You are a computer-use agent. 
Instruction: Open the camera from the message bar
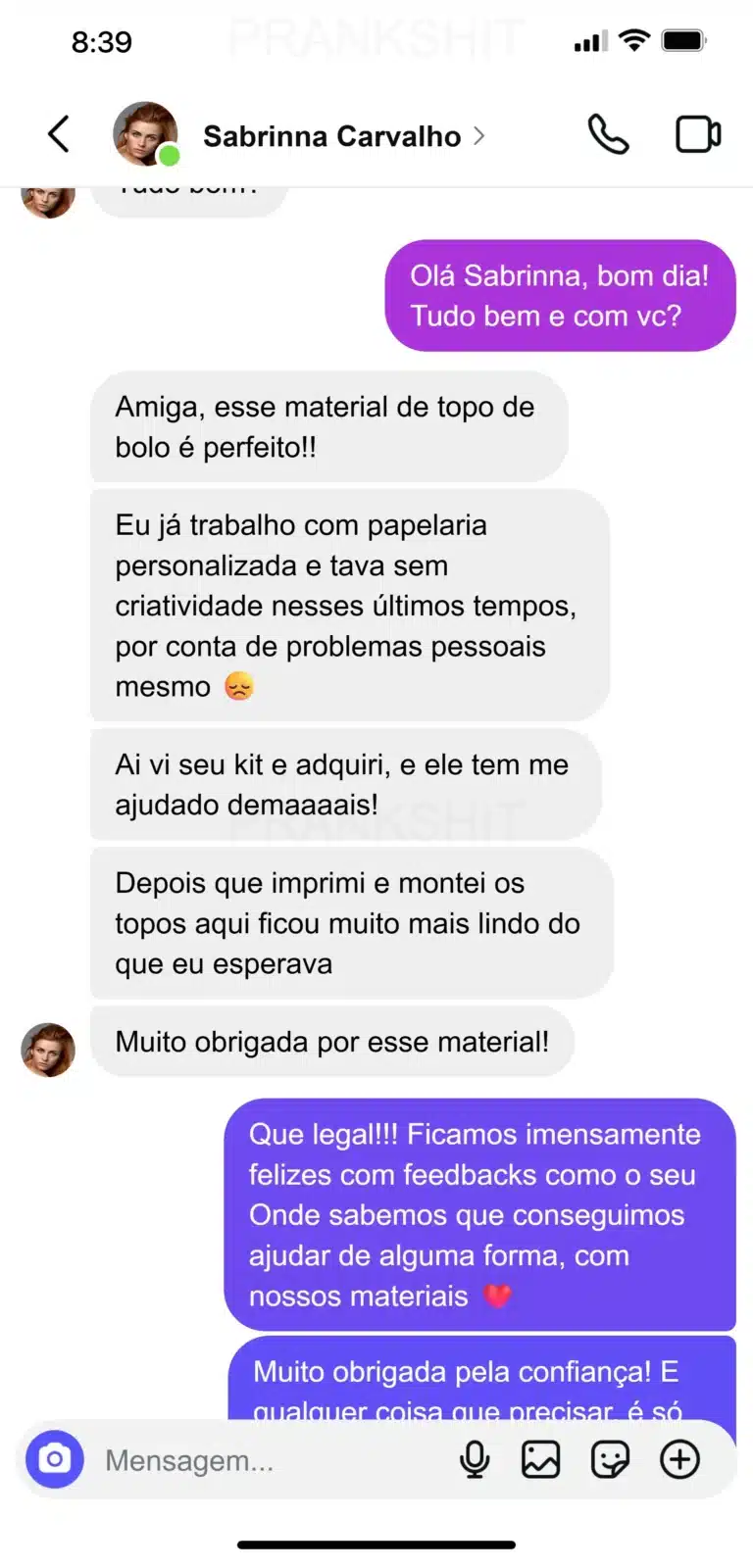(55, 1459)
